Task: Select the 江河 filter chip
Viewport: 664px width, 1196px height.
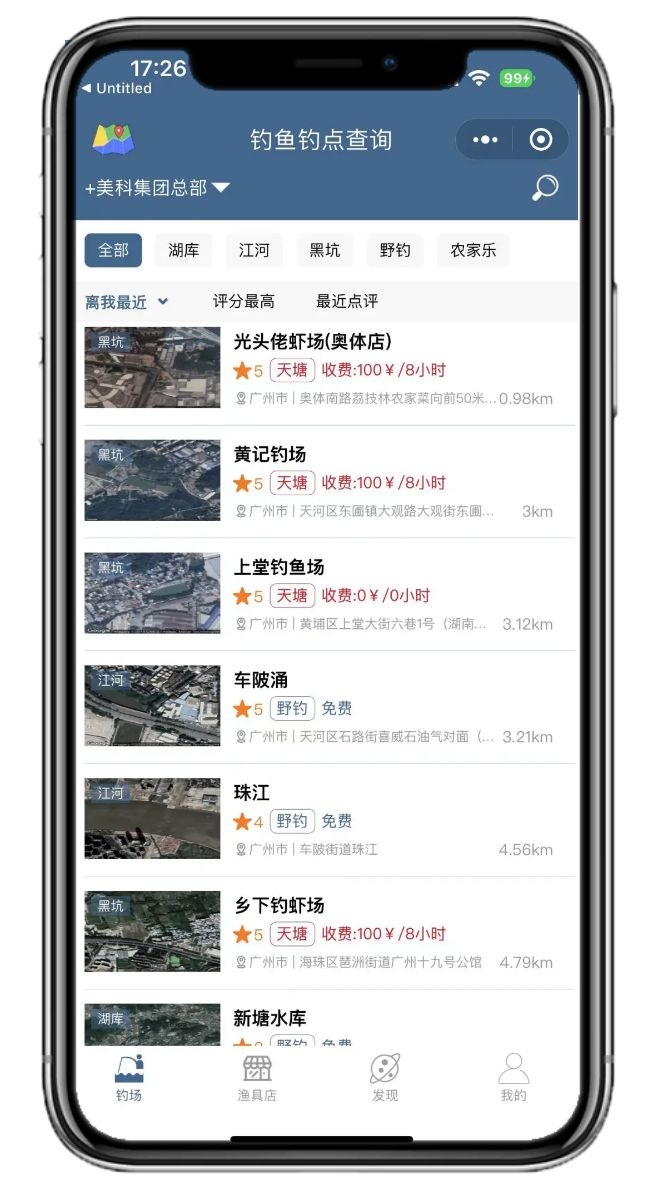Action: click(254, 250)
